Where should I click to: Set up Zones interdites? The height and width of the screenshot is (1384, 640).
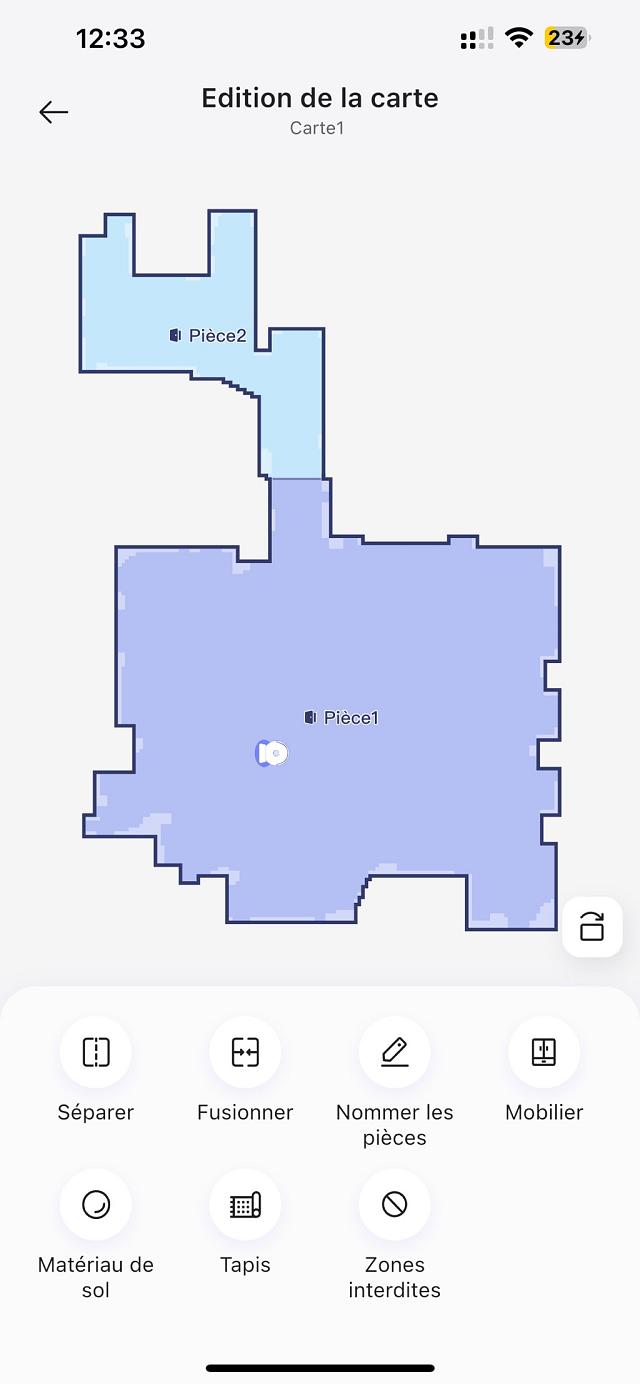click(x=394, y=1205)
